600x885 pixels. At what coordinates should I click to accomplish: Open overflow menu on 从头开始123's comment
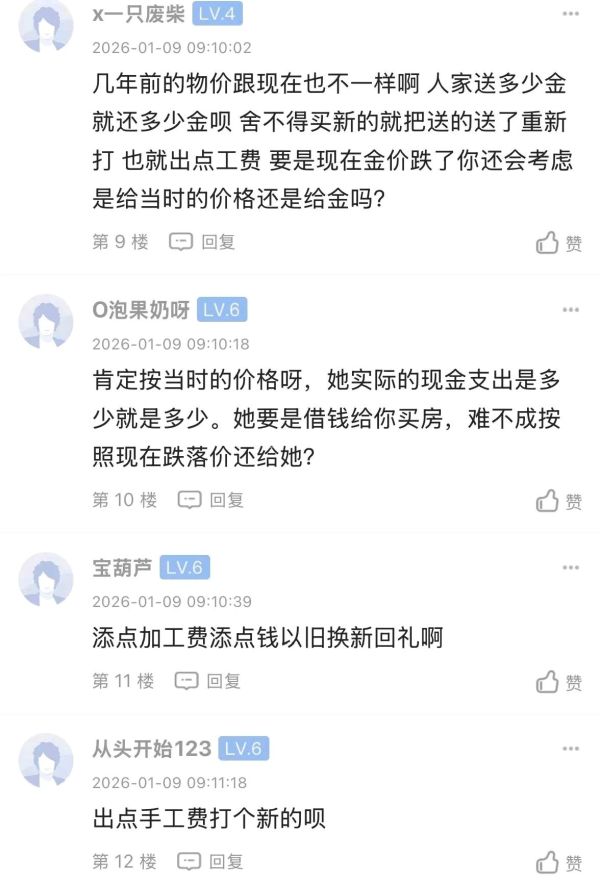coord(570,748)
